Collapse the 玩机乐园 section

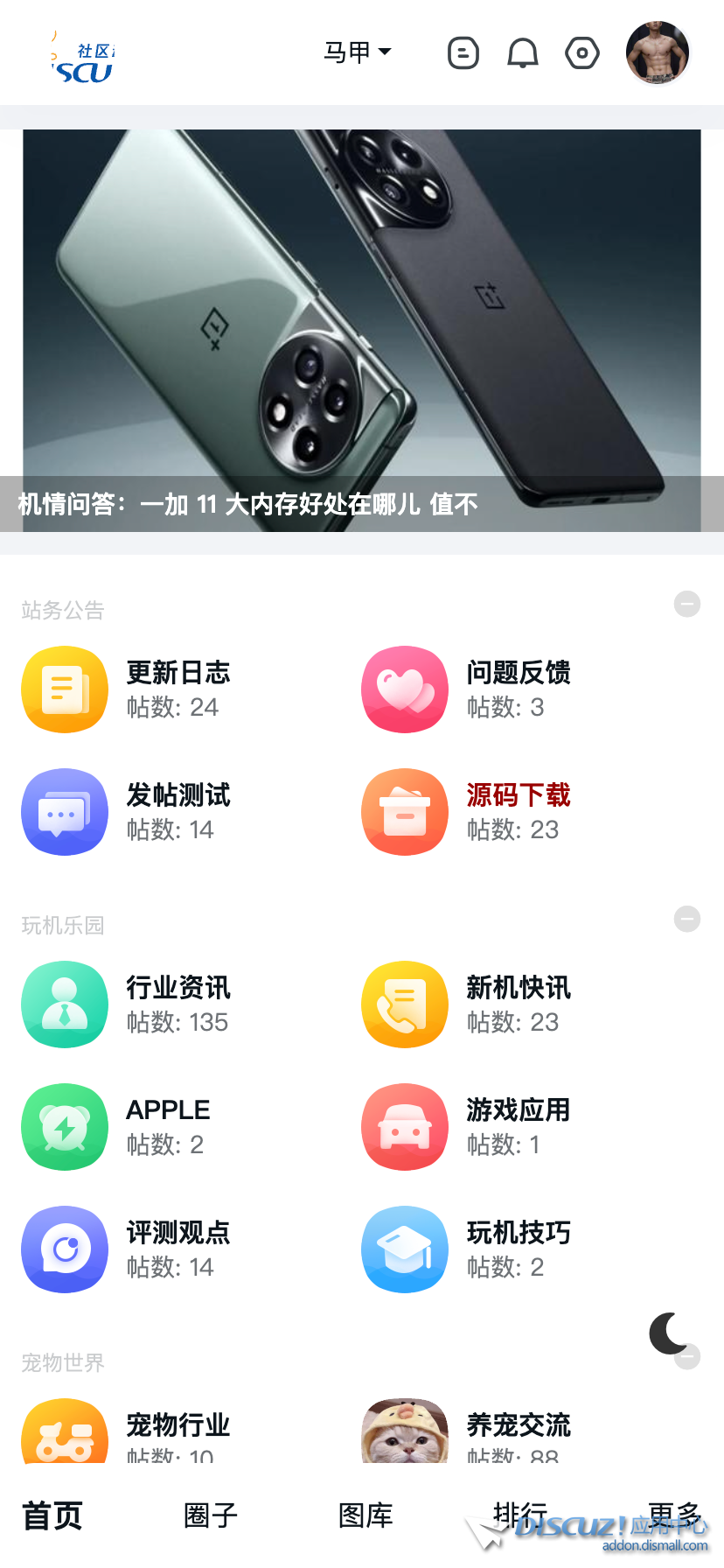click(687, 919)
